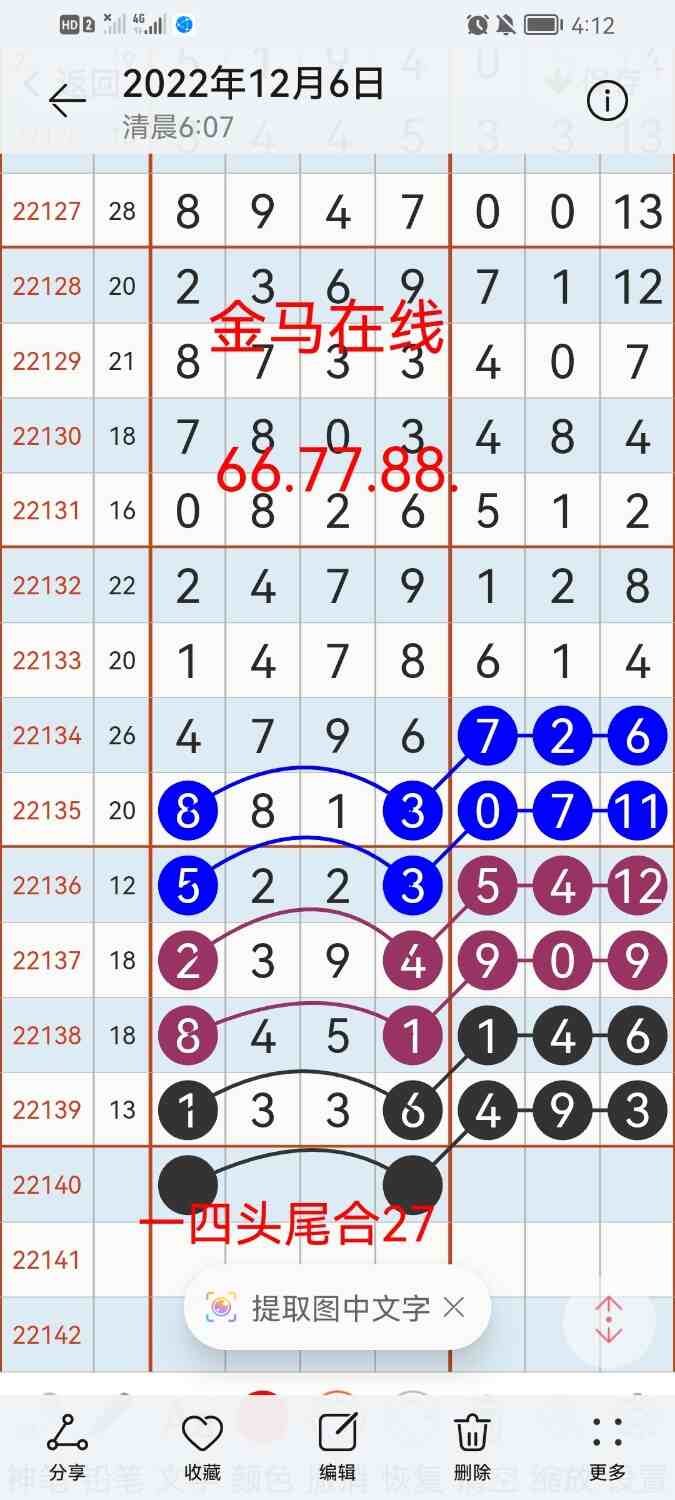Dismiss the extract text chip
The width and height of the screenshot is (675, 1500).
454,1307
